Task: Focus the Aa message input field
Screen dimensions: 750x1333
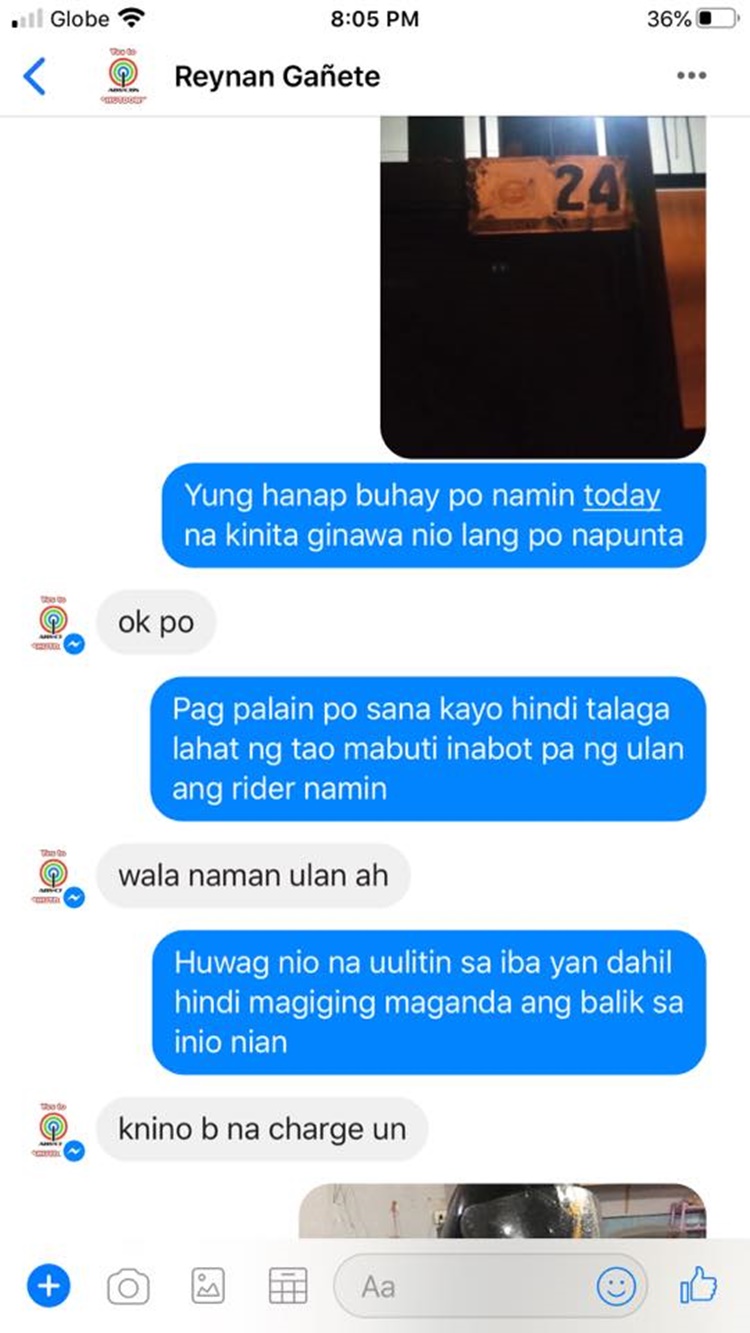Action: 470,1286
